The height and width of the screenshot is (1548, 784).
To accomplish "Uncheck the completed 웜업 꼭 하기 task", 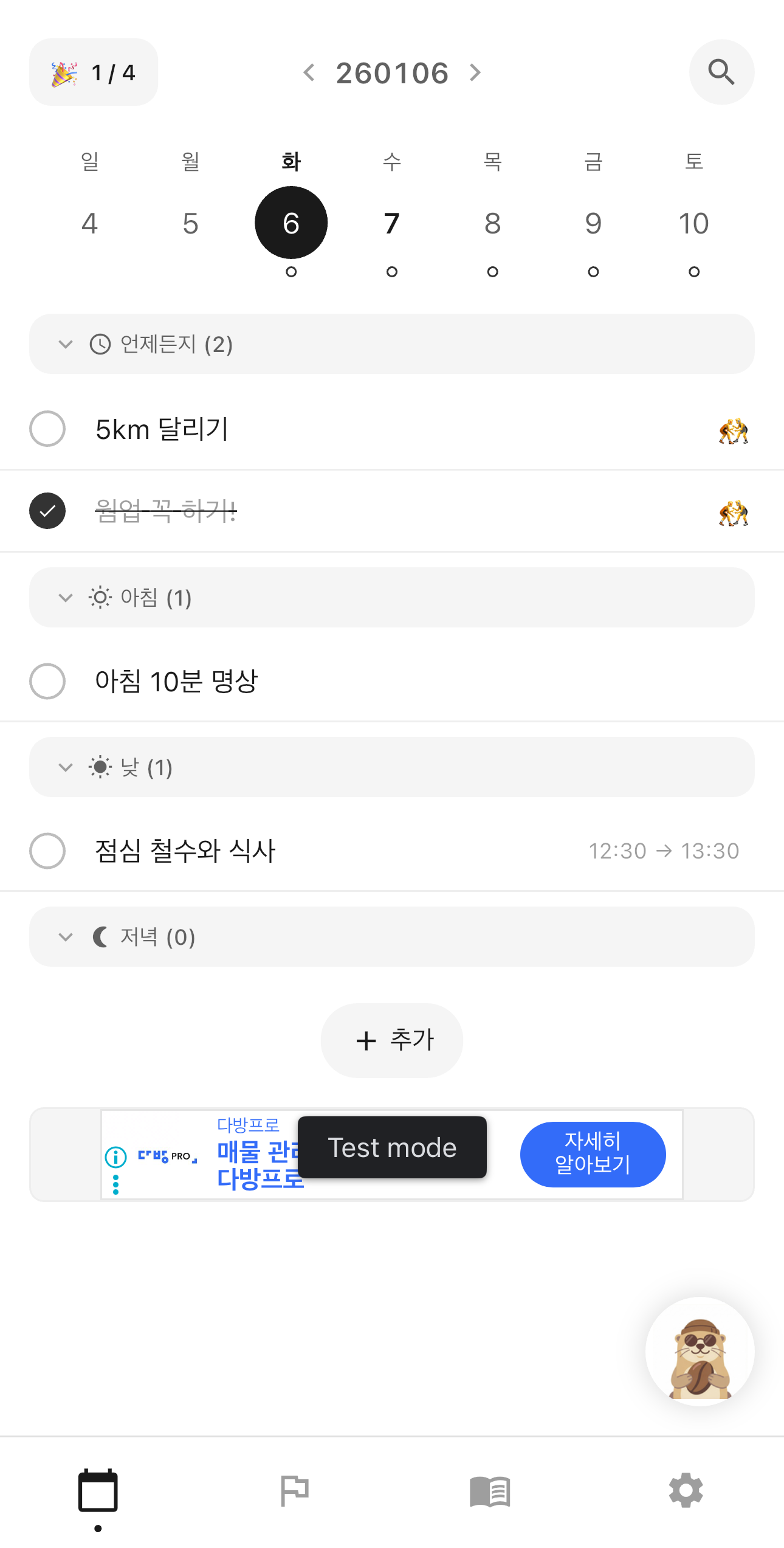I will coord(47,511).
